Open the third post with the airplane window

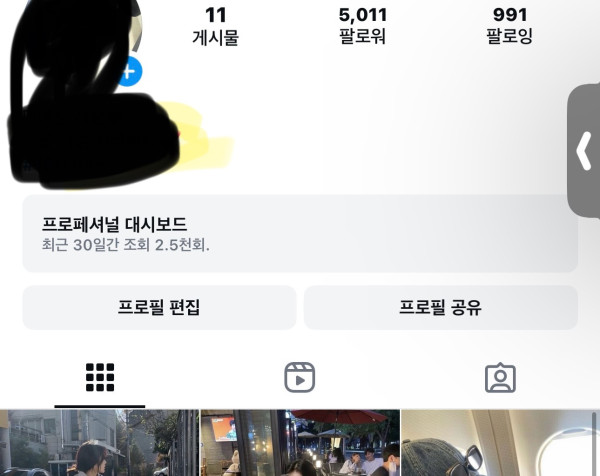pos(500,445)
